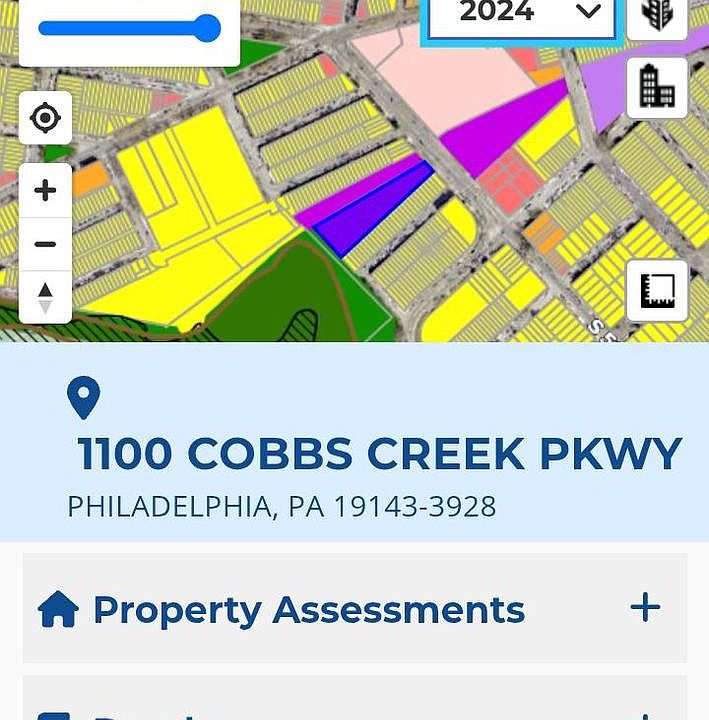Expand the Property Assessments section
The image size is (709, 720).
point(645,607)
